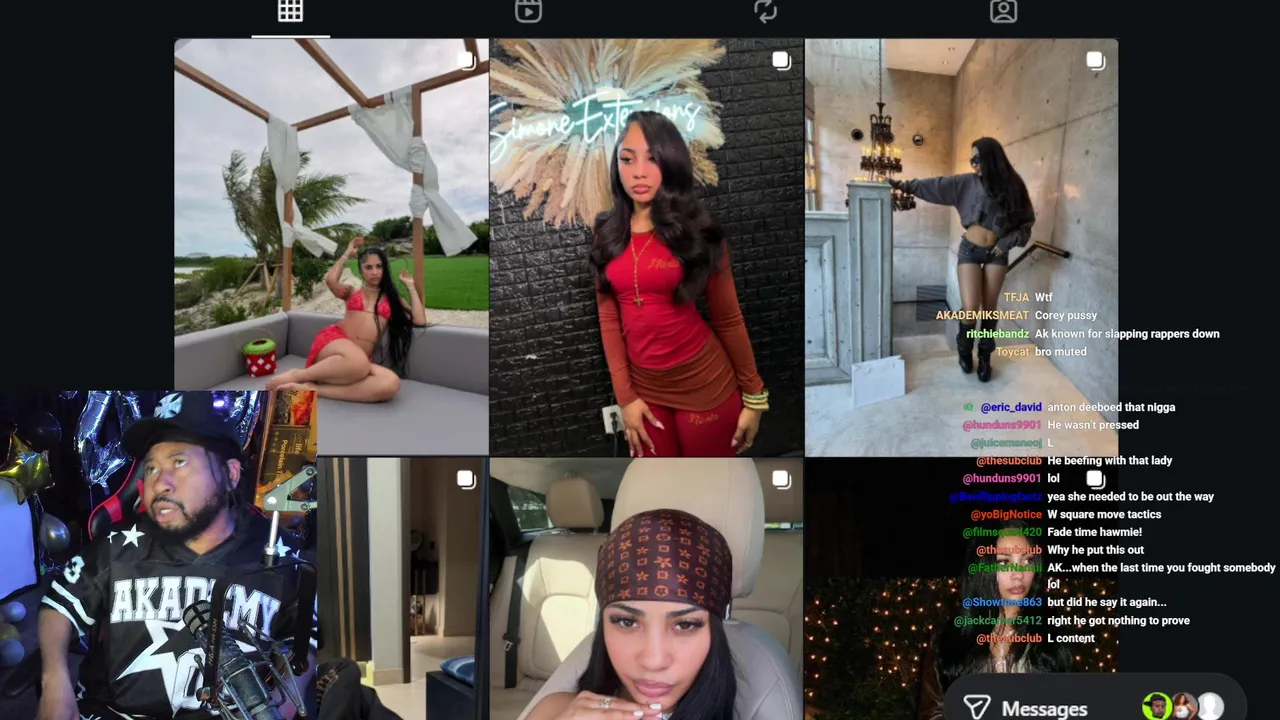This screenshot has height=720, width=1280.
Task: Switch to the posts grid tab
Action: click(x=290, y=11)
